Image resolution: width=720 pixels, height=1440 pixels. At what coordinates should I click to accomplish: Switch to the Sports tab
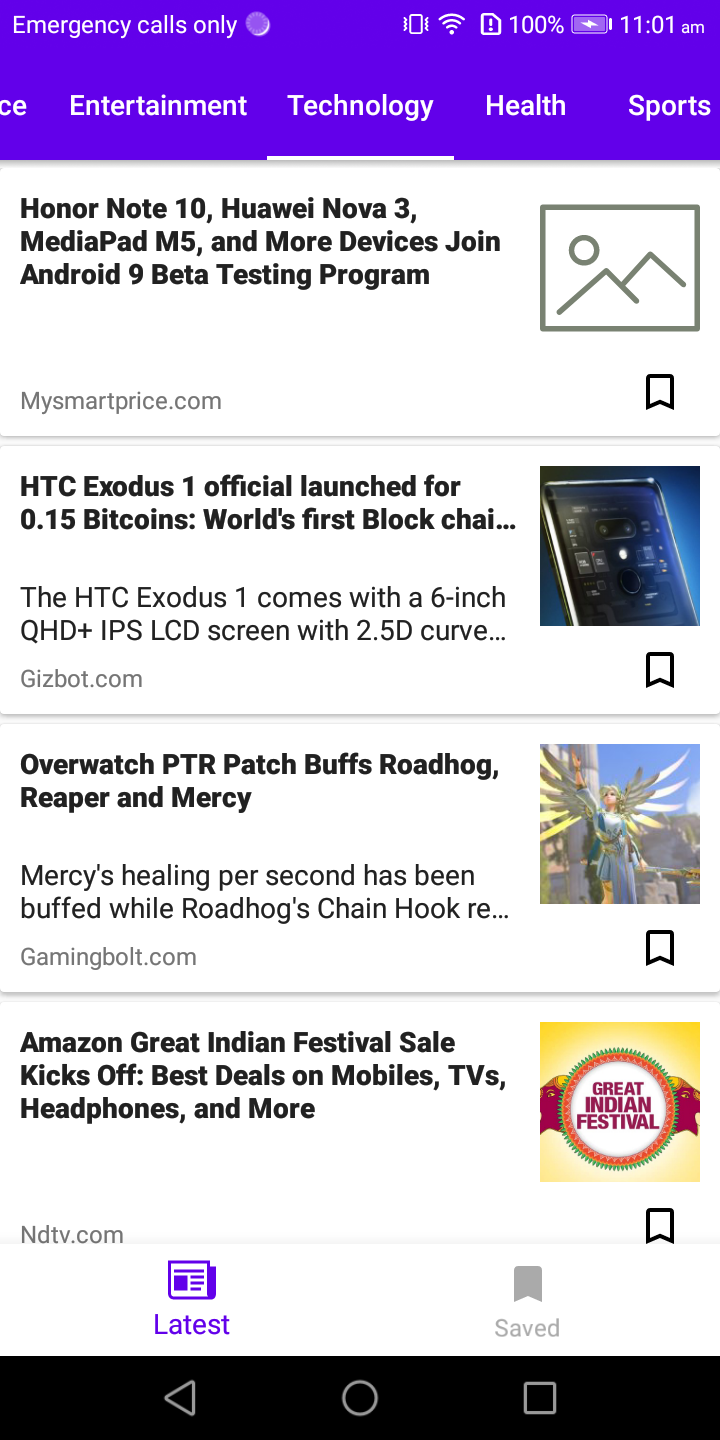(x=668, y=106)
